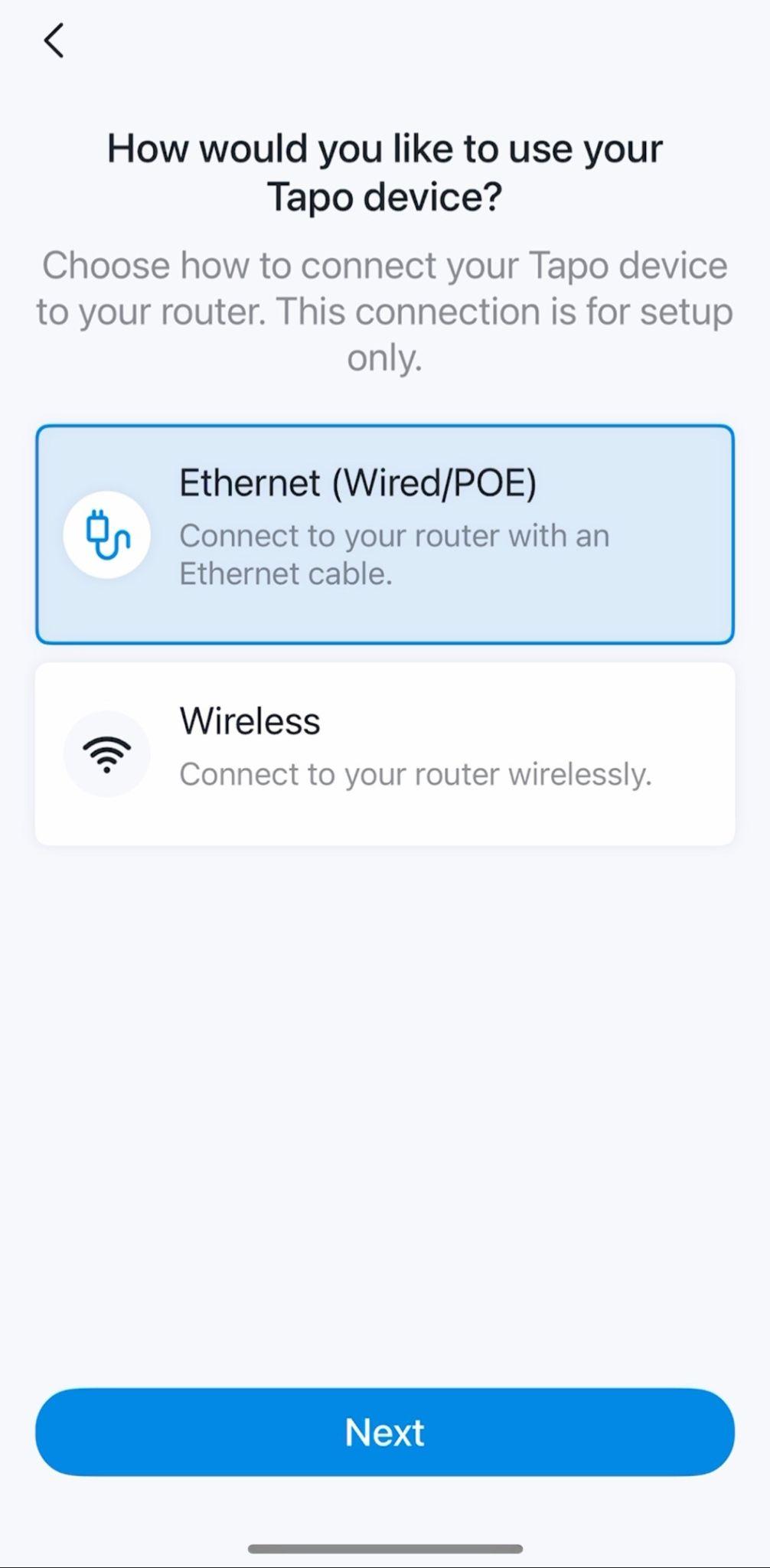Tap the Ethernet icon's circular background

coord(106,534)
